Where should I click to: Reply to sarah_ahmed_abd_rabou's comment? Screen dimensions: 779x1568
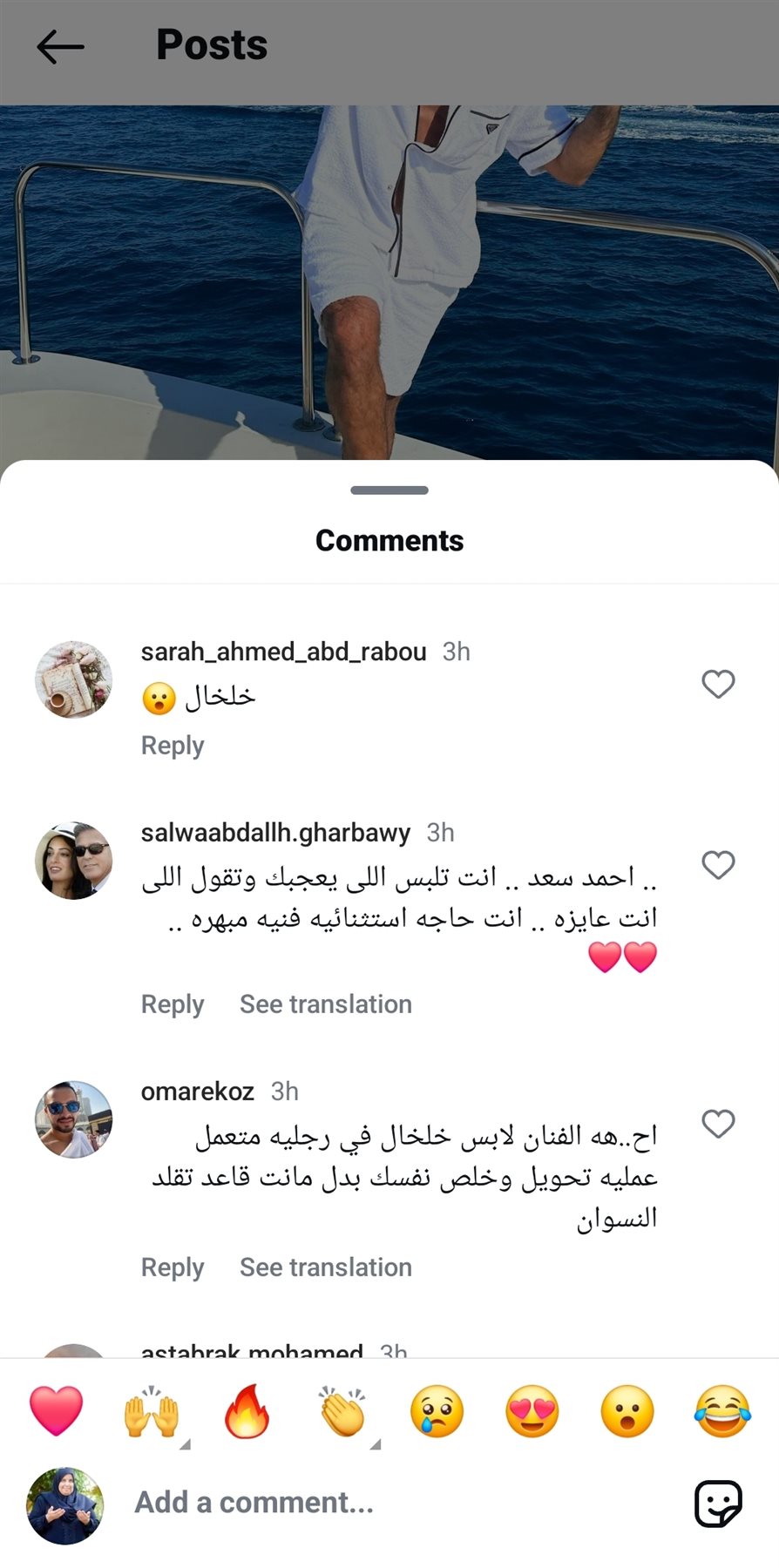coord(173,746)
